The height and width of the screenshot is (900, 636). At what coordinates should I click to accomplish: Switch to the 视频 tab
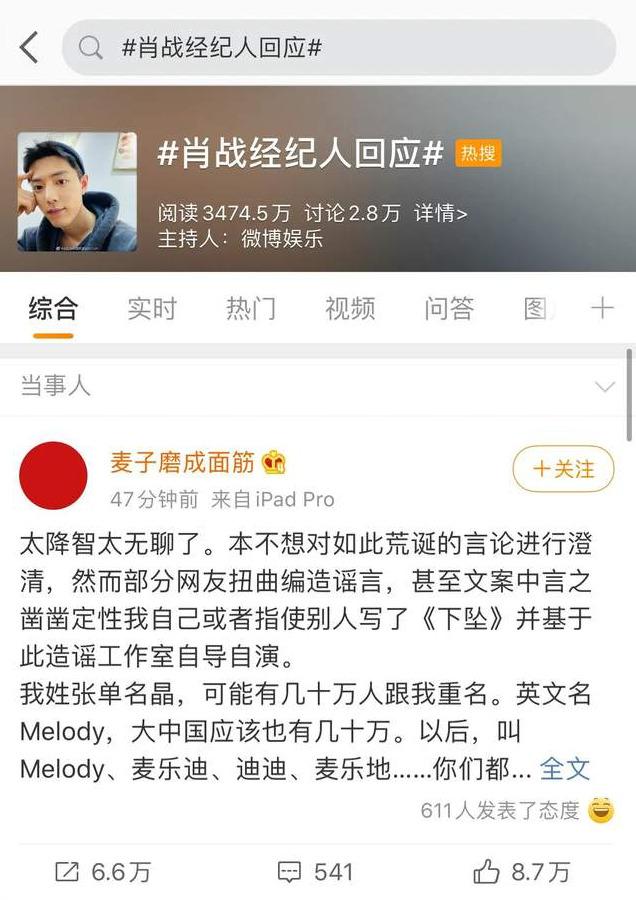pyautogui.click(x=350, y=308)
